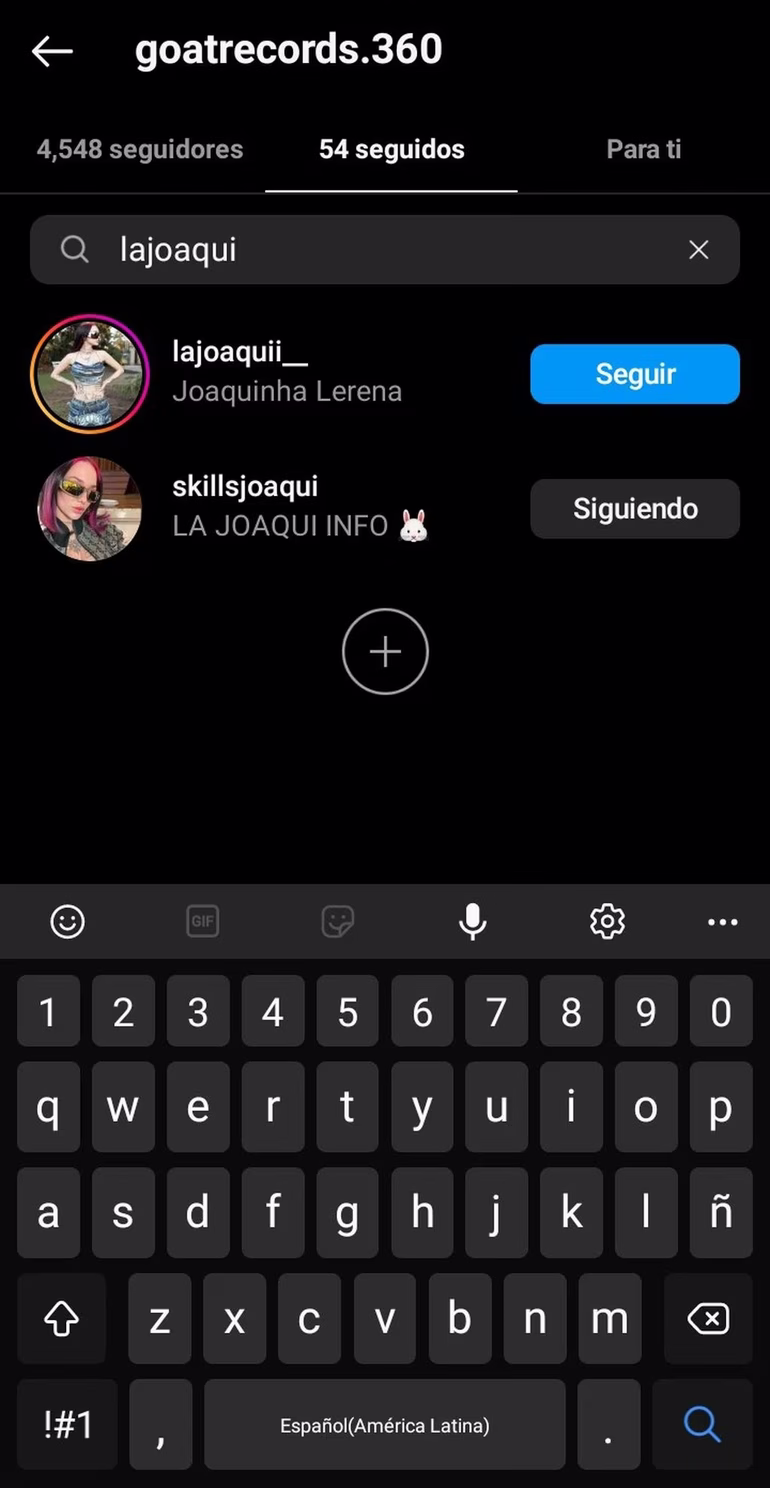Open the emoji picker on the keyboard

pyautogui.click(x=66, y=921)
